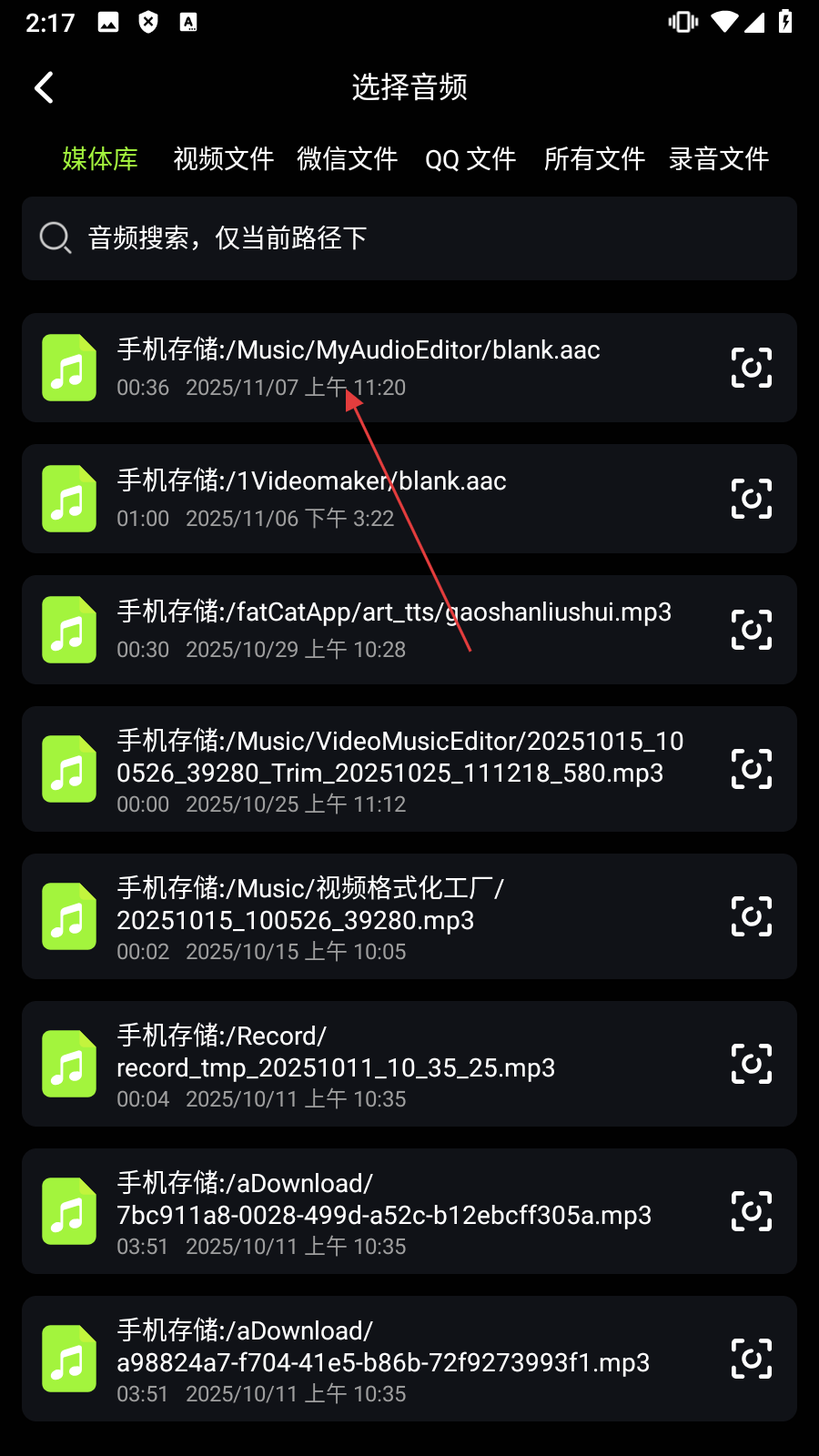Switch to the QQ 文件 tab
This screenshot has height=1456, width=819.
click(x=470, y=159)
